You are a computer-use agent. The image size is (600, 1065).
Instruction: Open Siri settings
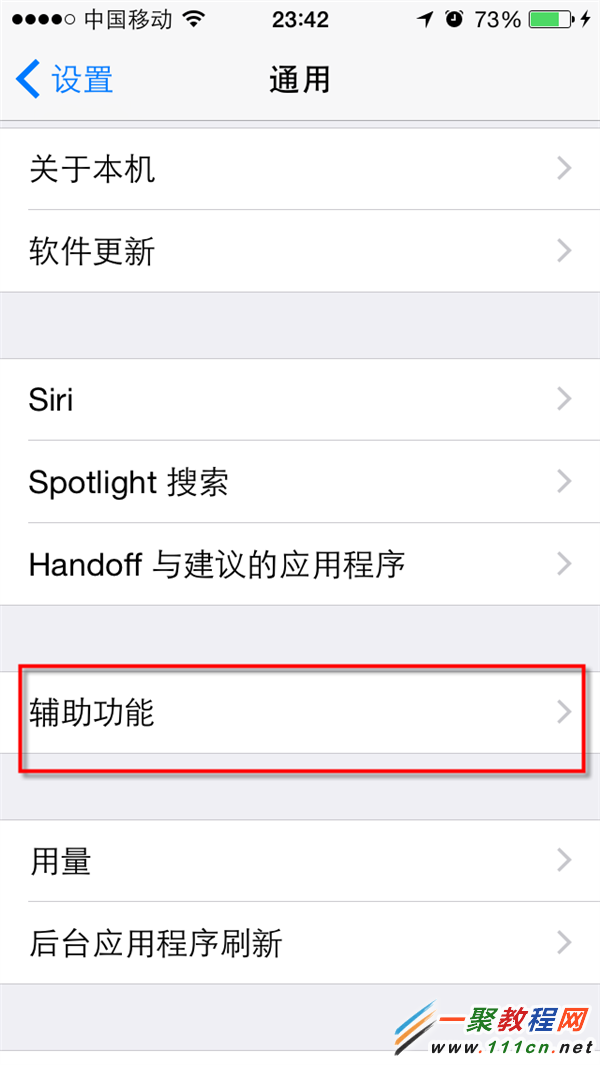coord(300,400)
